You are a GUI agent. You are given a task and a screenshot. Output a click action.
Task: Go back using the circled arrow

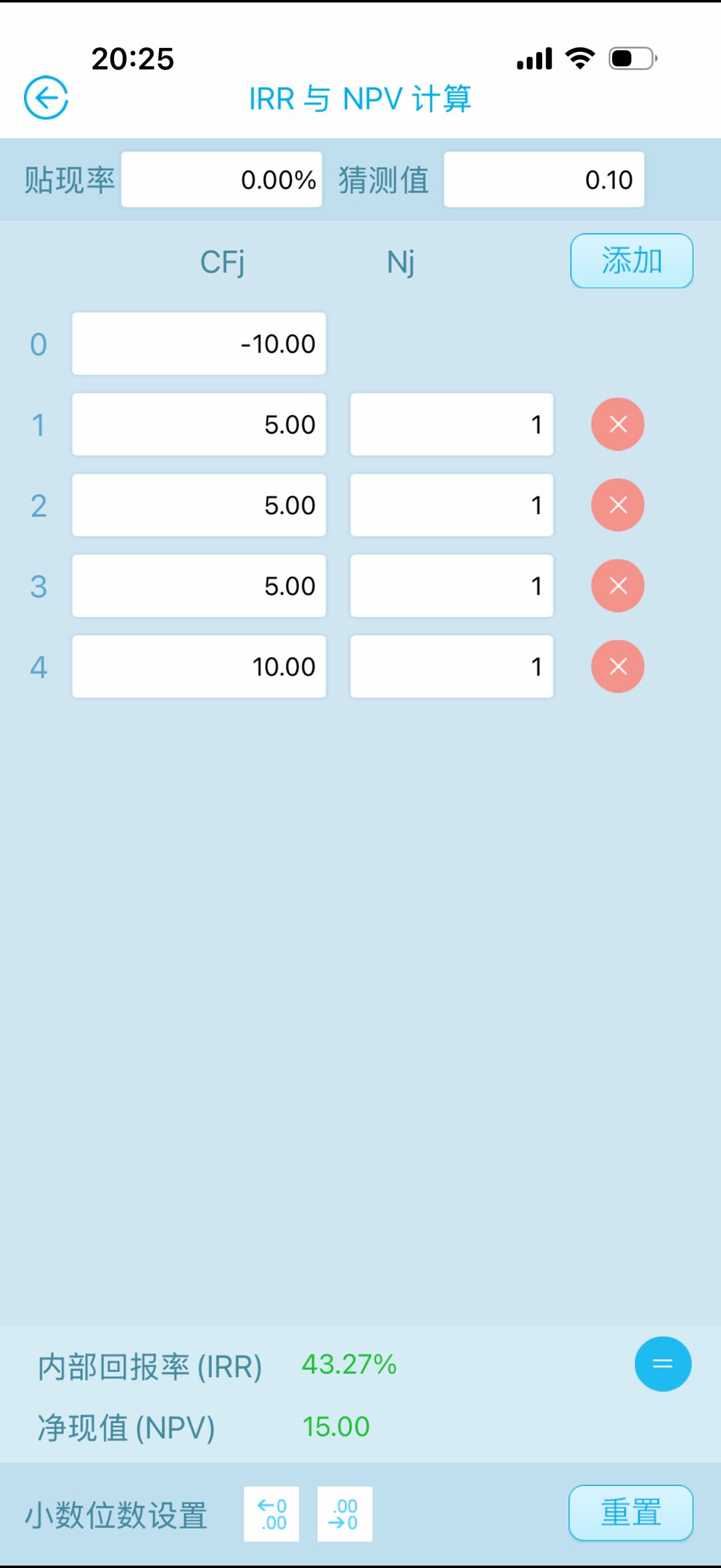click(x=46, y=97)
